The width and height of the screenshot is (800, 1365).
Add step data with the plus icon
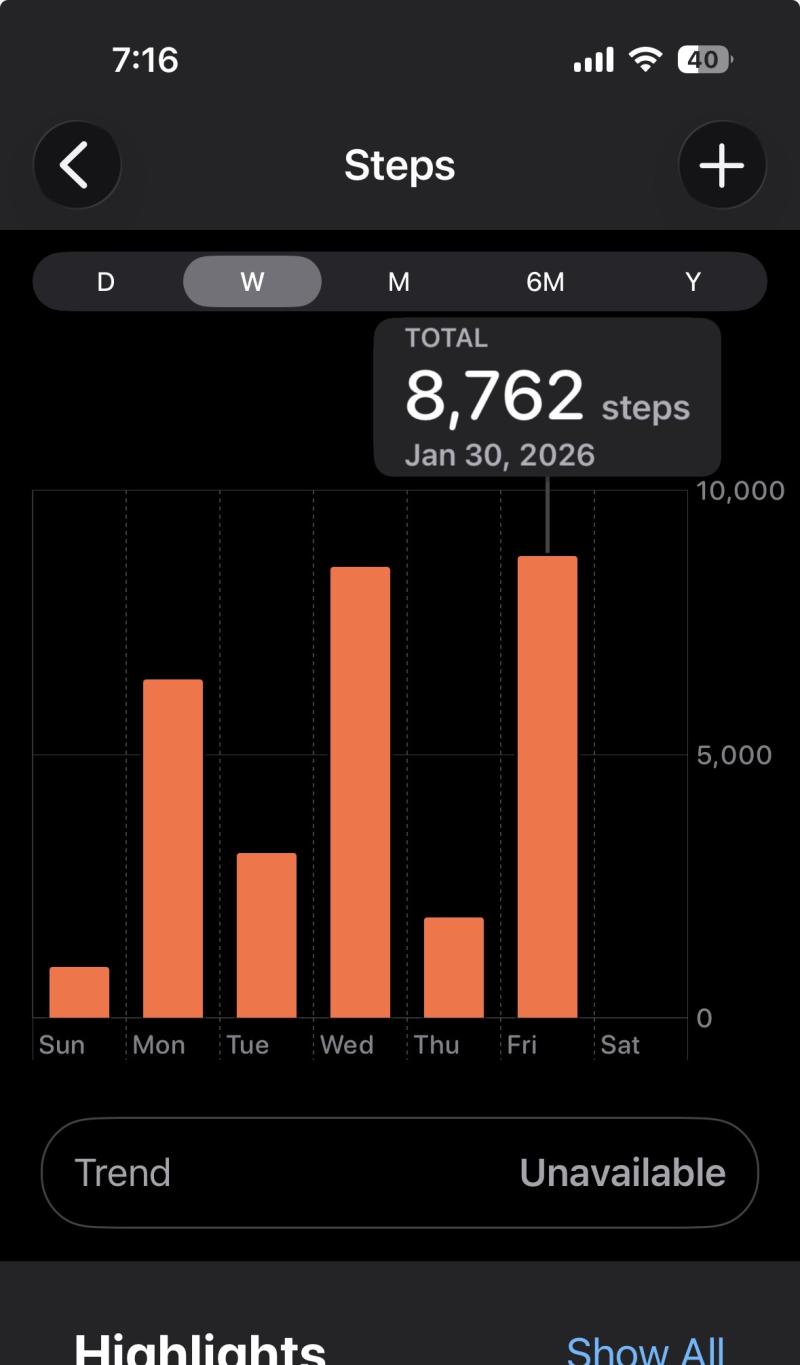722,165
